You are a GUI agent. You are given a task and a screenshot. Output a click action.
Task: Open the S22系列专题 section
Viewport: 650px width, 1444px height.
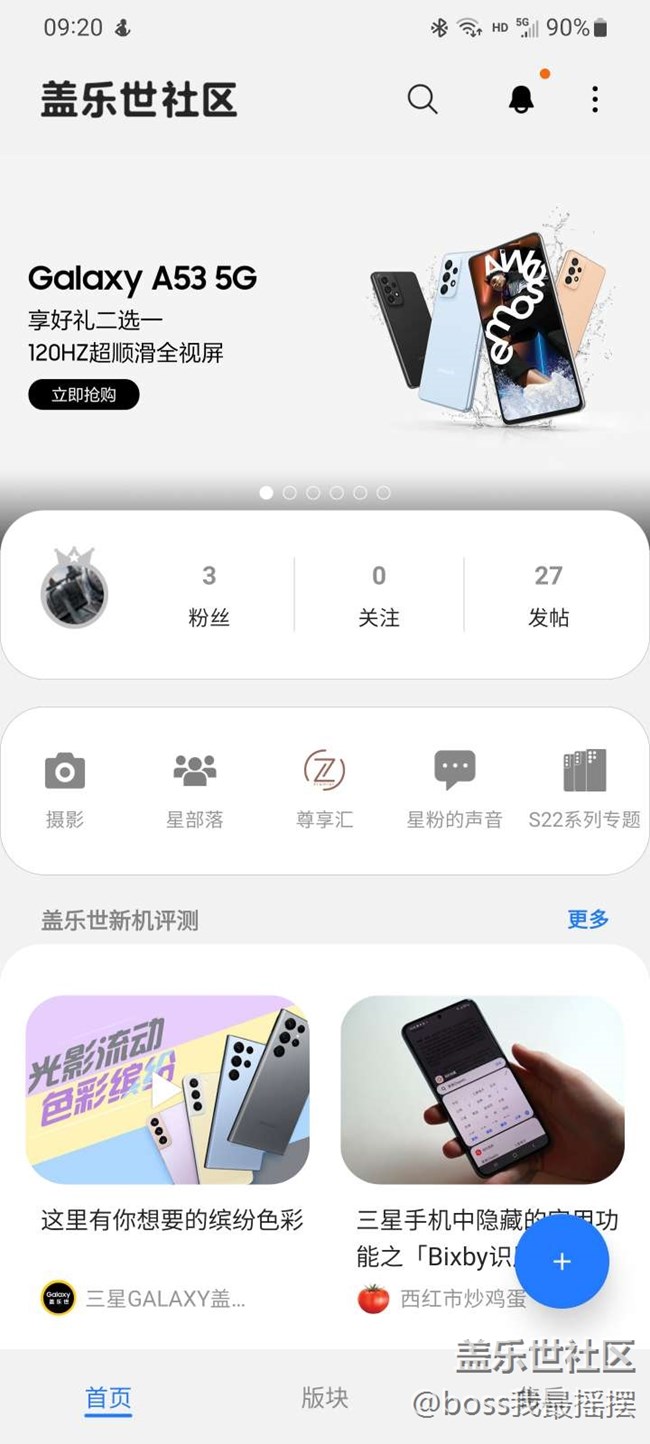click(584, 790)
